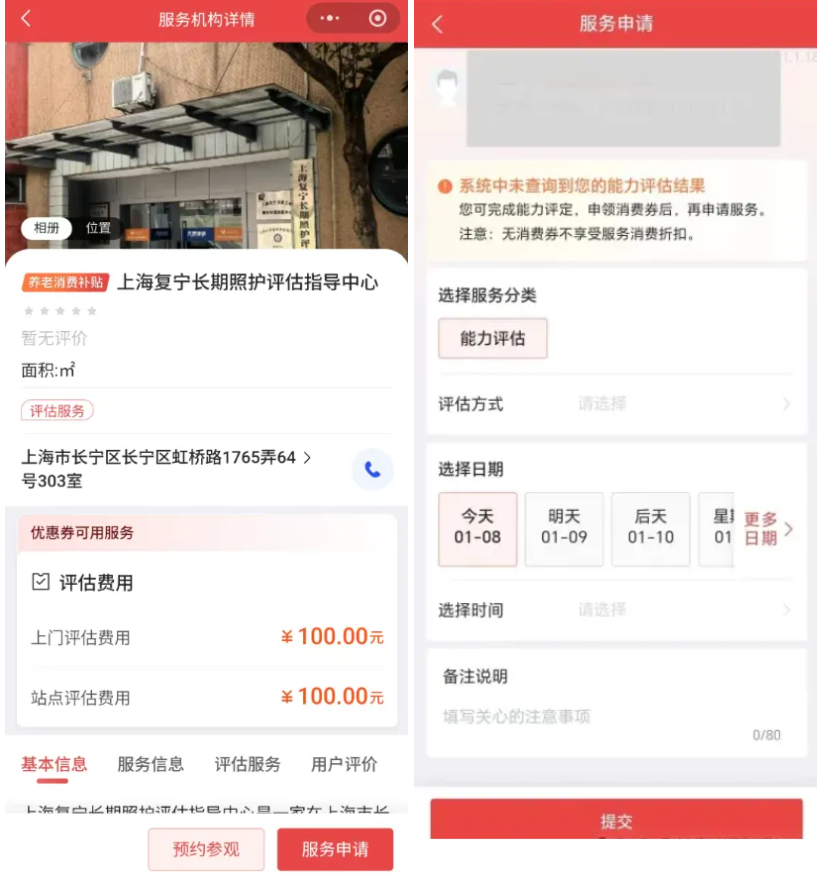Switch to the 评估服务 tab
Screen dimensions: 819x876
(247, 764)
